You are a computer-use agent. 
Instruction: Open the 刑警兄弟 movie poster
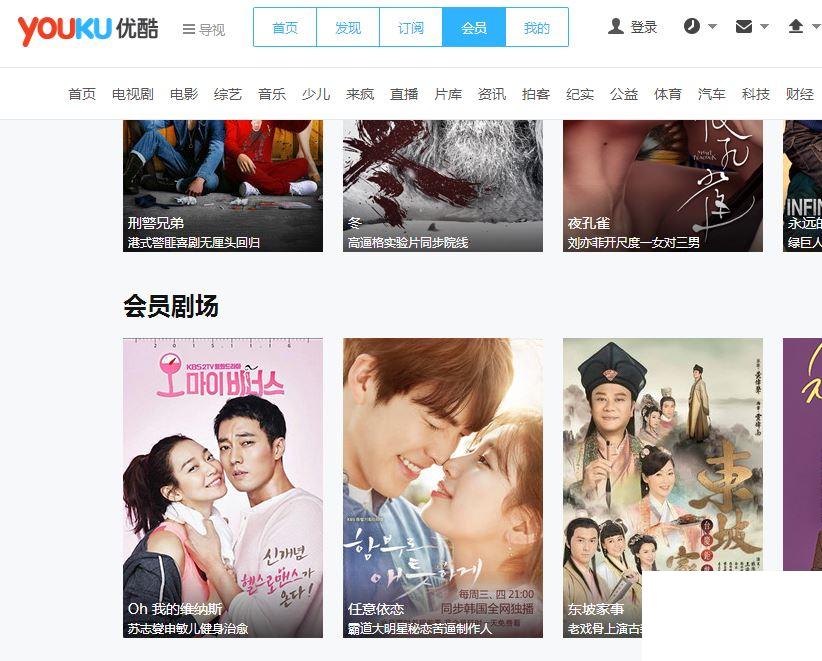pos(223,185)
